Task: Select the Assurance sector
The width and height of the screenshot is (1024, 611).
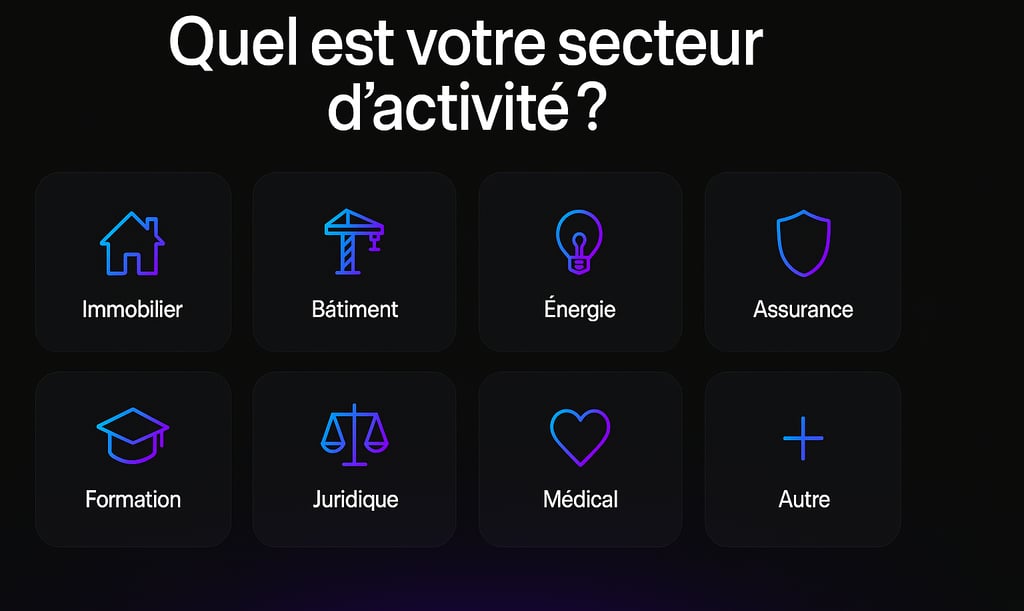Action: pos(803,262)
